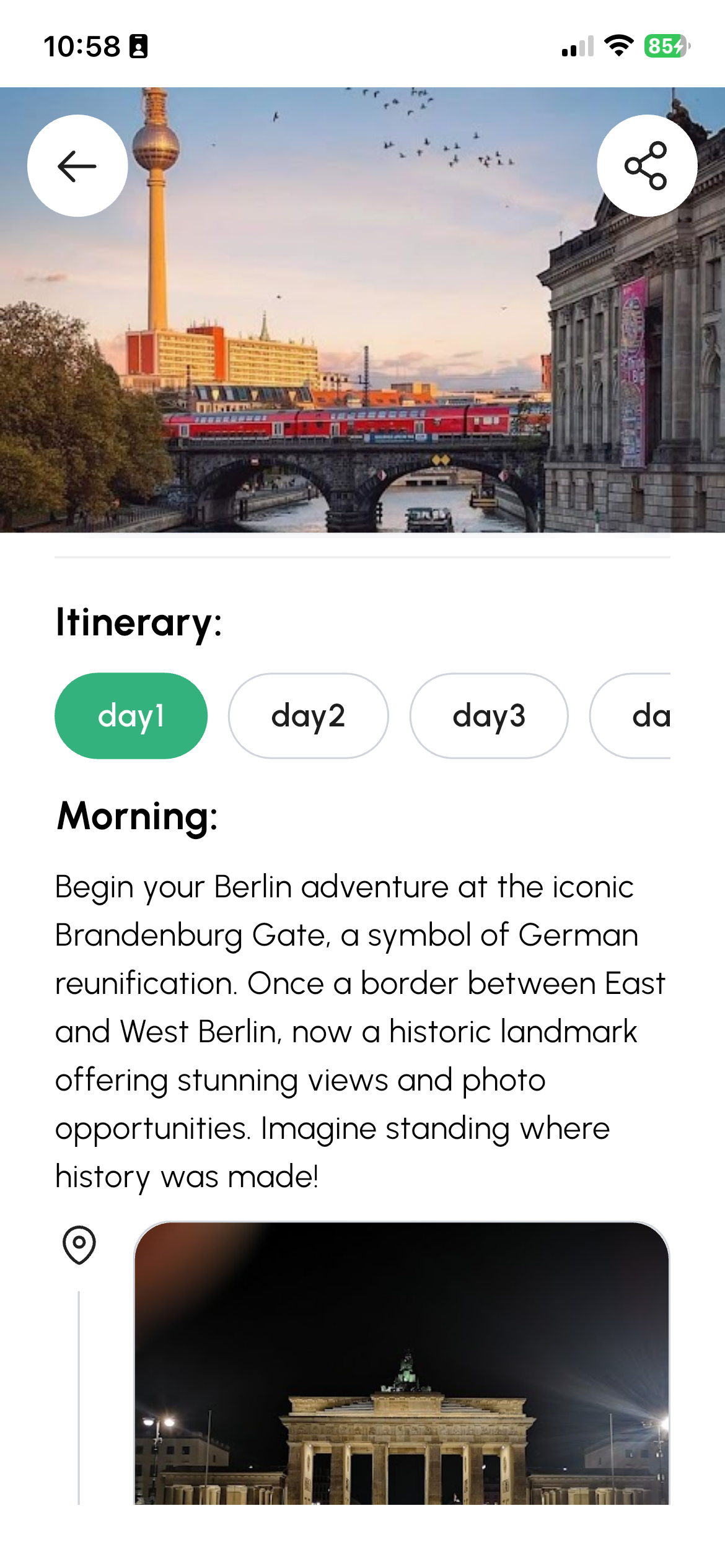Click the Berlin skyline header image
The width and height of the screenshot is (725, 1568).
[362, 310]
